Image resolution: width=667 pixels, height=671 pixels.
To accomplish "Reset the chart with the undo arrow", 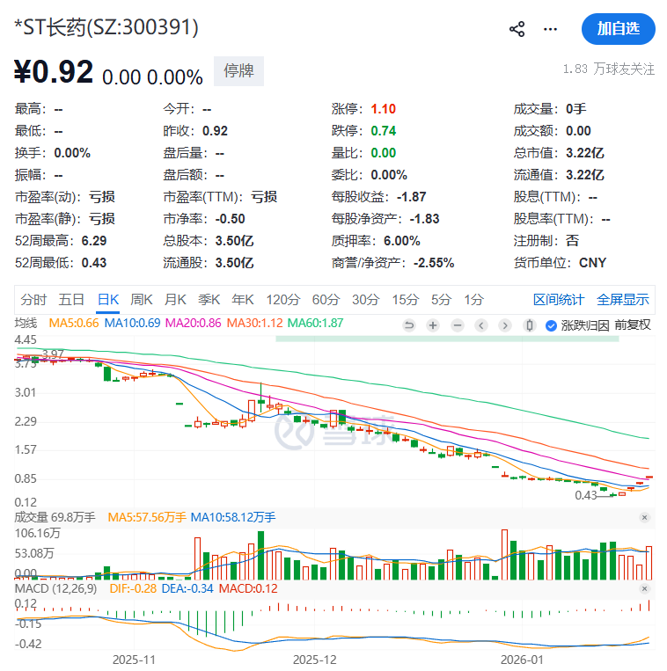I will [409, 325].
